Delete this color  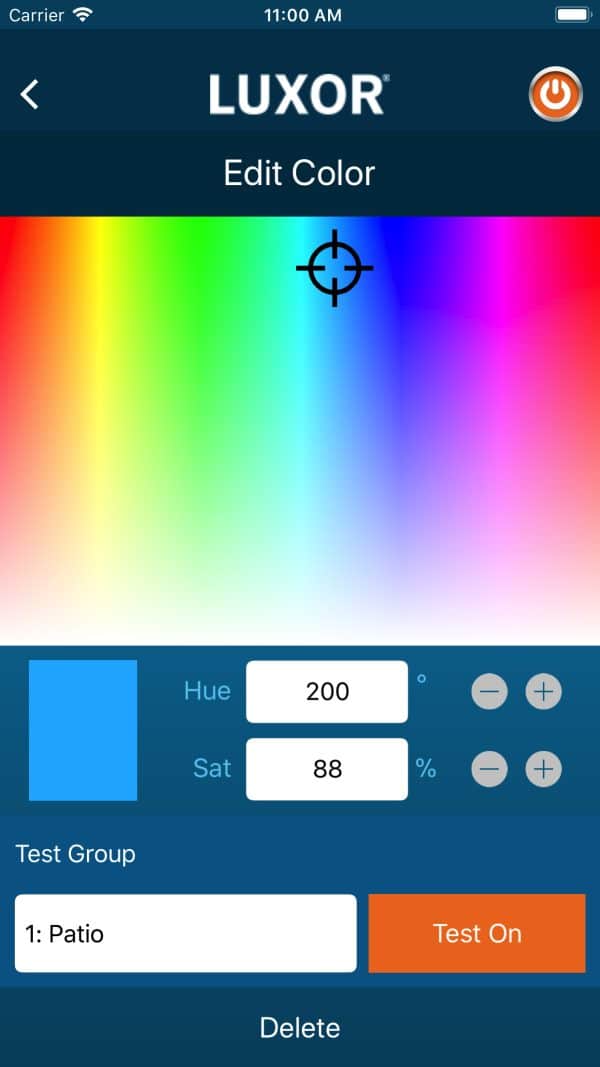[x=300, y=1027]
